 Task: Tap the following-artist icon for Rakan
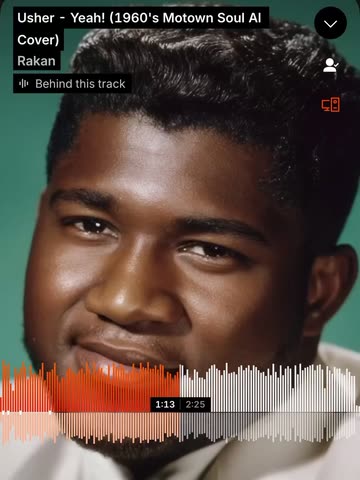pos(330,65)
